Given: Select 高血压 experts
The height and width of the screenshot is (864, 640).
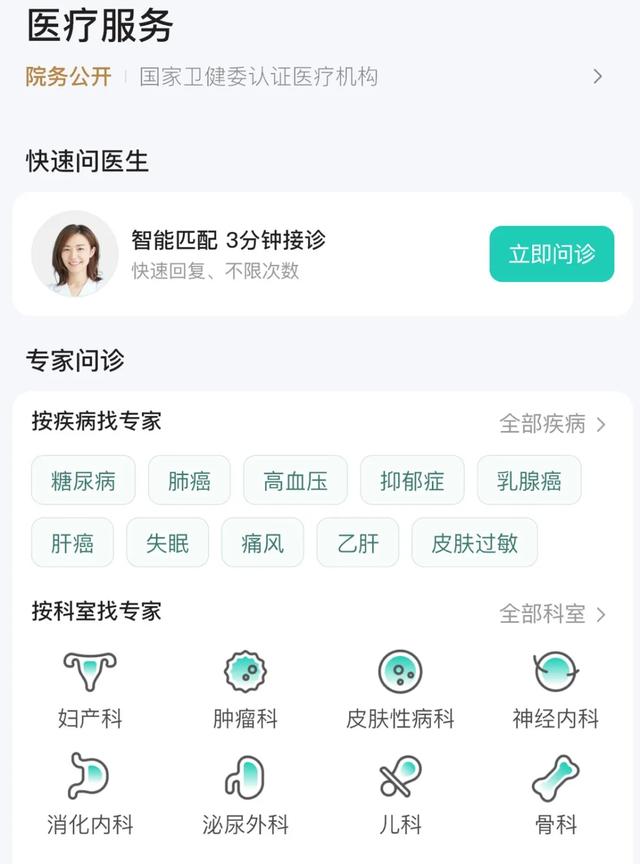Looking at the screenshot, I should [x=295, y=481].
